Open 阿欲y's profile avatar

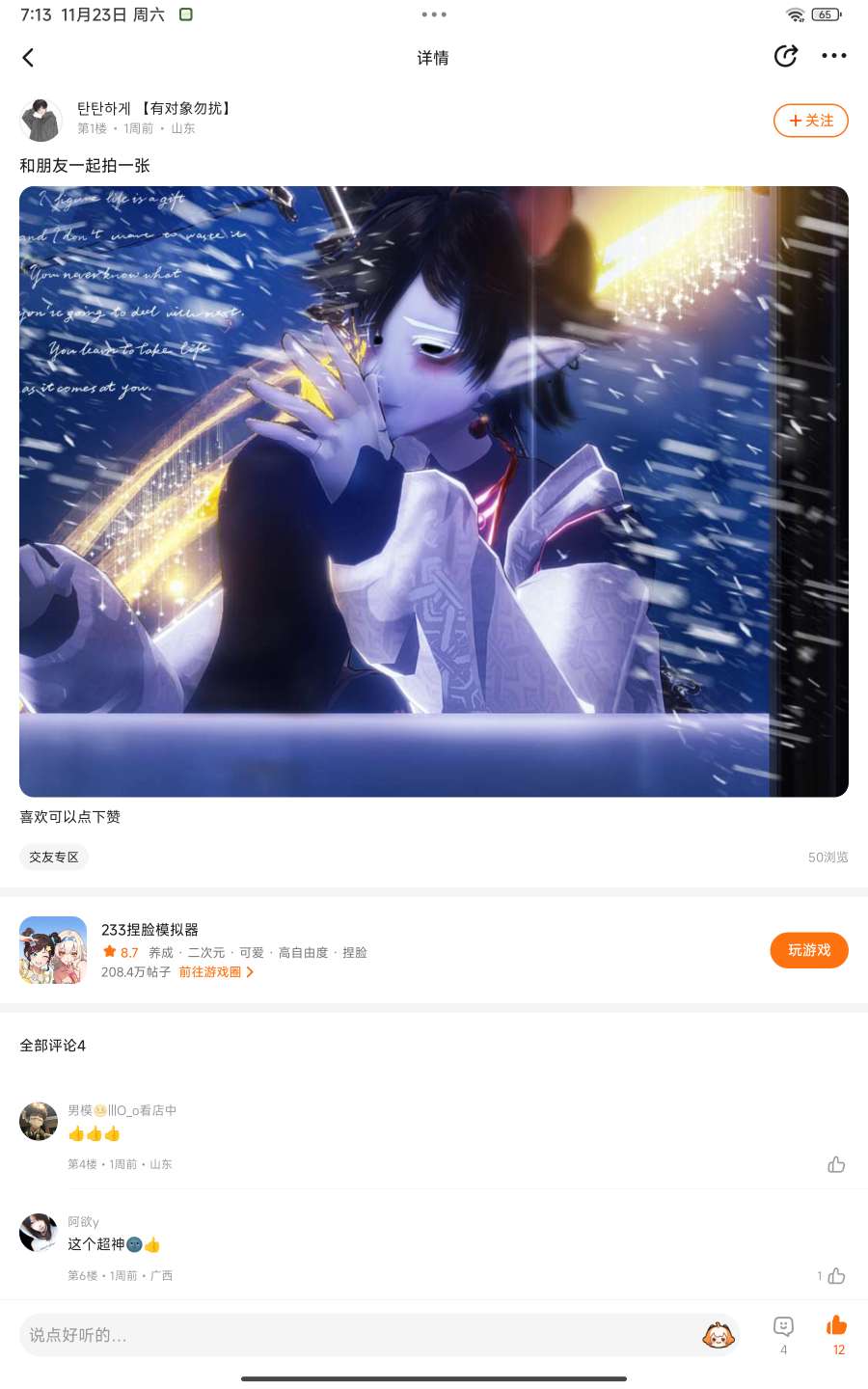coord(39,1233)
